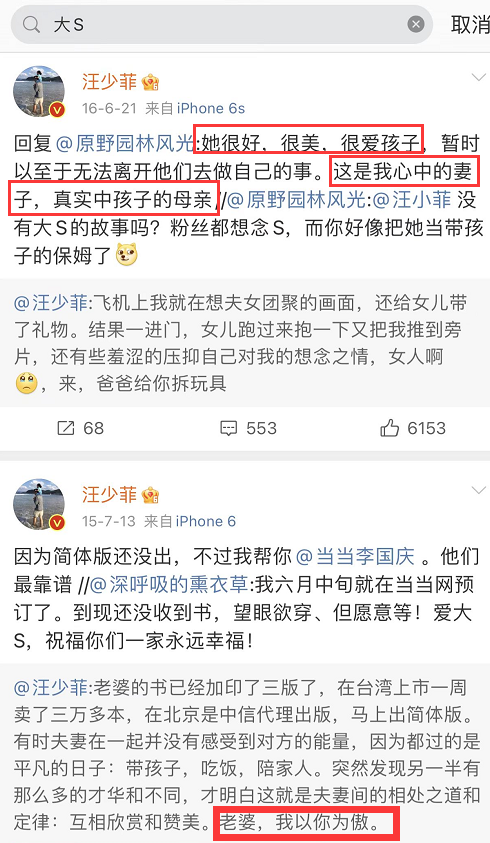Cancel the search with 取消
Viewport: 490px width, 843px height.
(470, 25)
